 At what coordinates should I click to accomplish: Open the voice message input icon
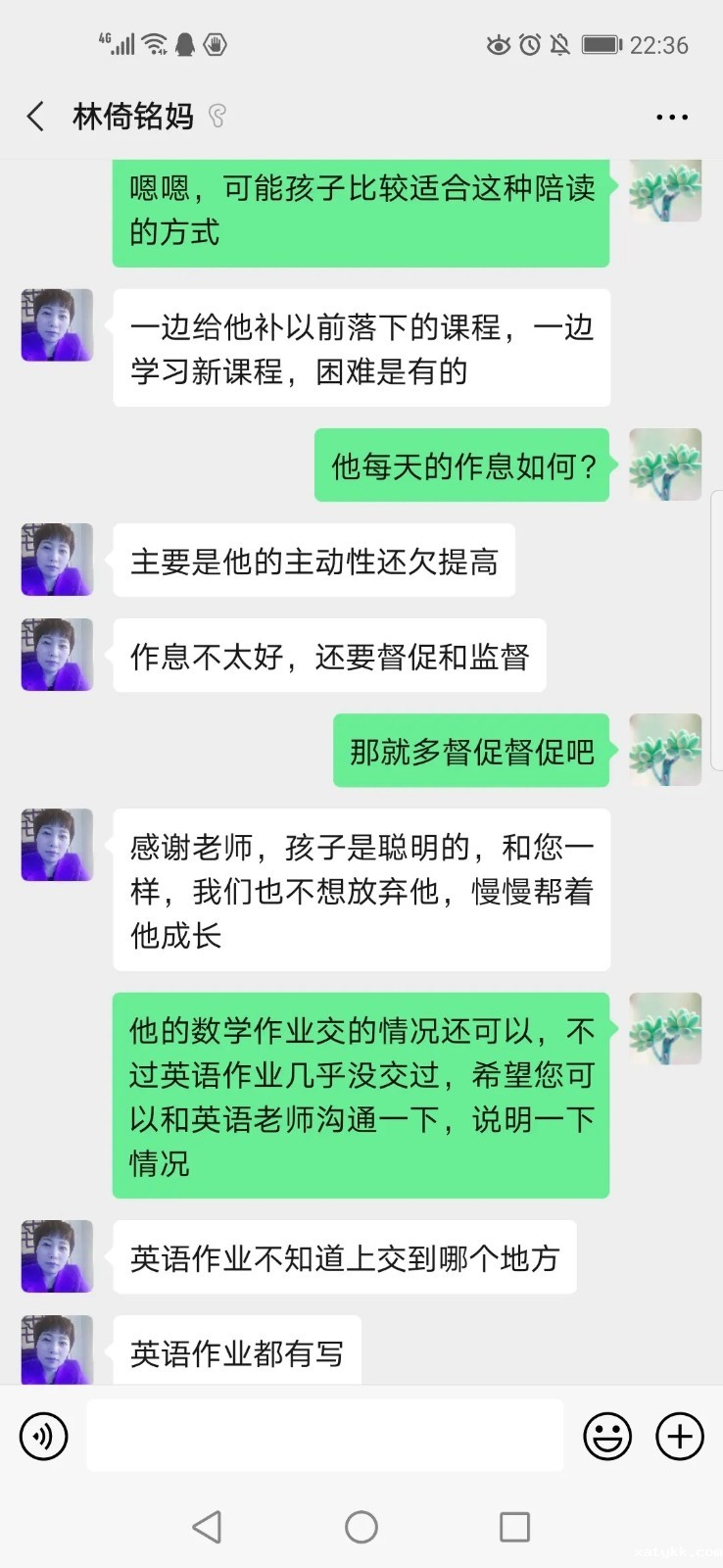pyautogui.click(x=43, y=1435)
